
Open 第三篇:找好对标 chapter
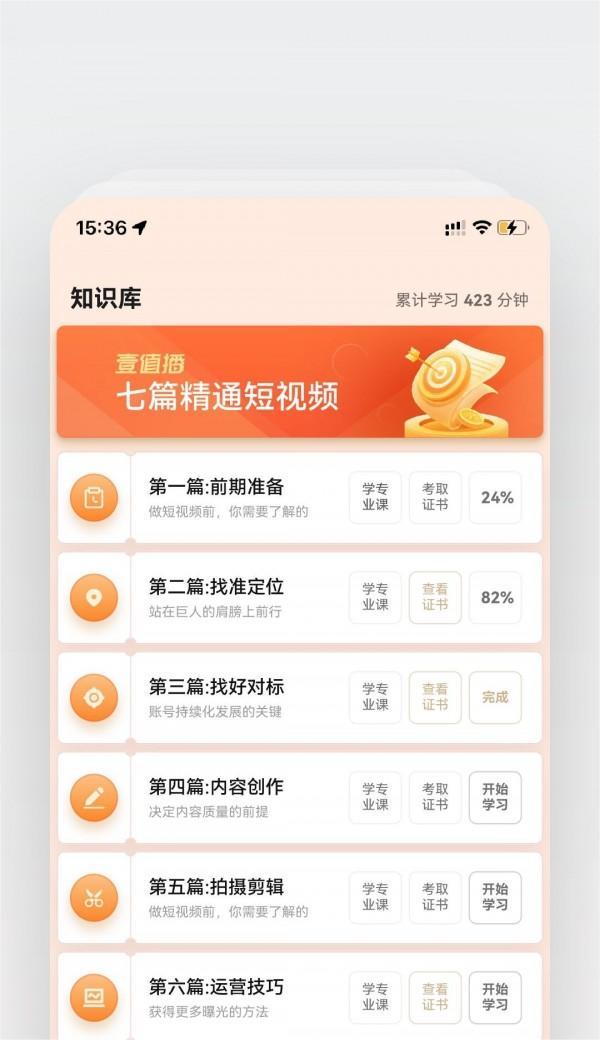(217, 687)
